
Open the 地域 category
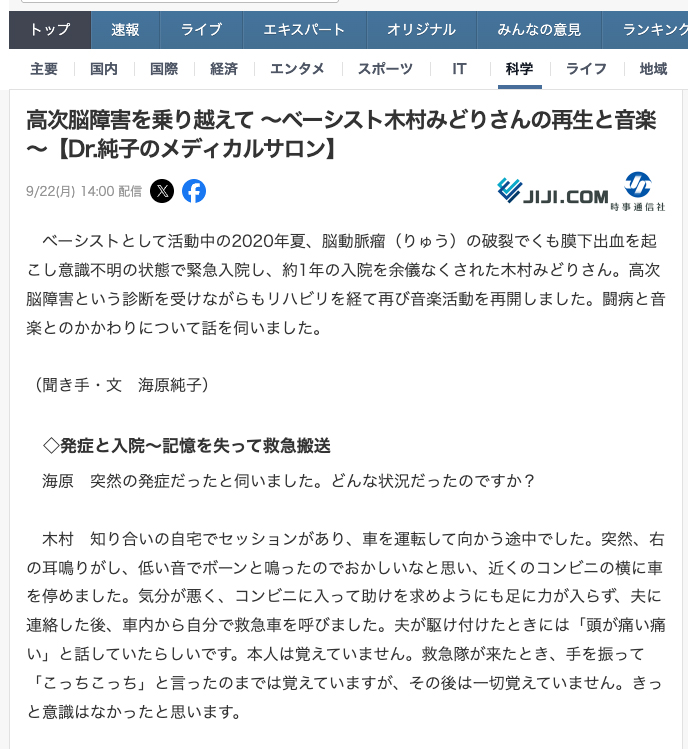click(x=653, y=69)
